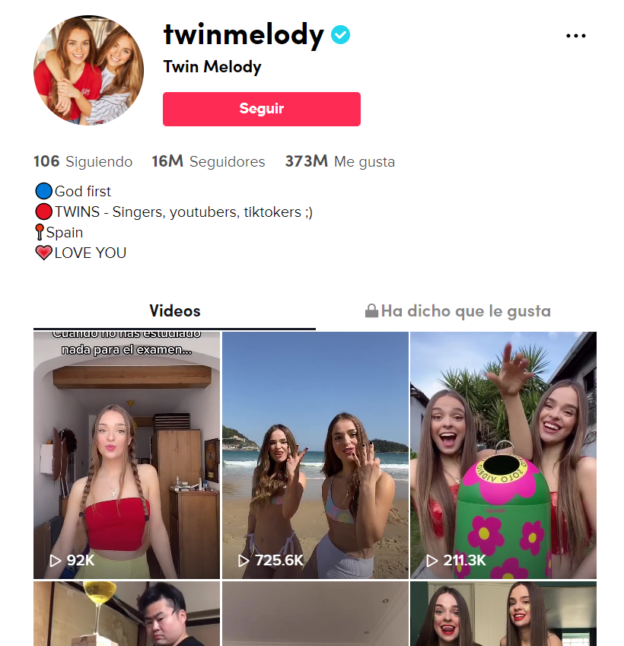
Task: Play the video with 92K views
Action: click(126, 455)
